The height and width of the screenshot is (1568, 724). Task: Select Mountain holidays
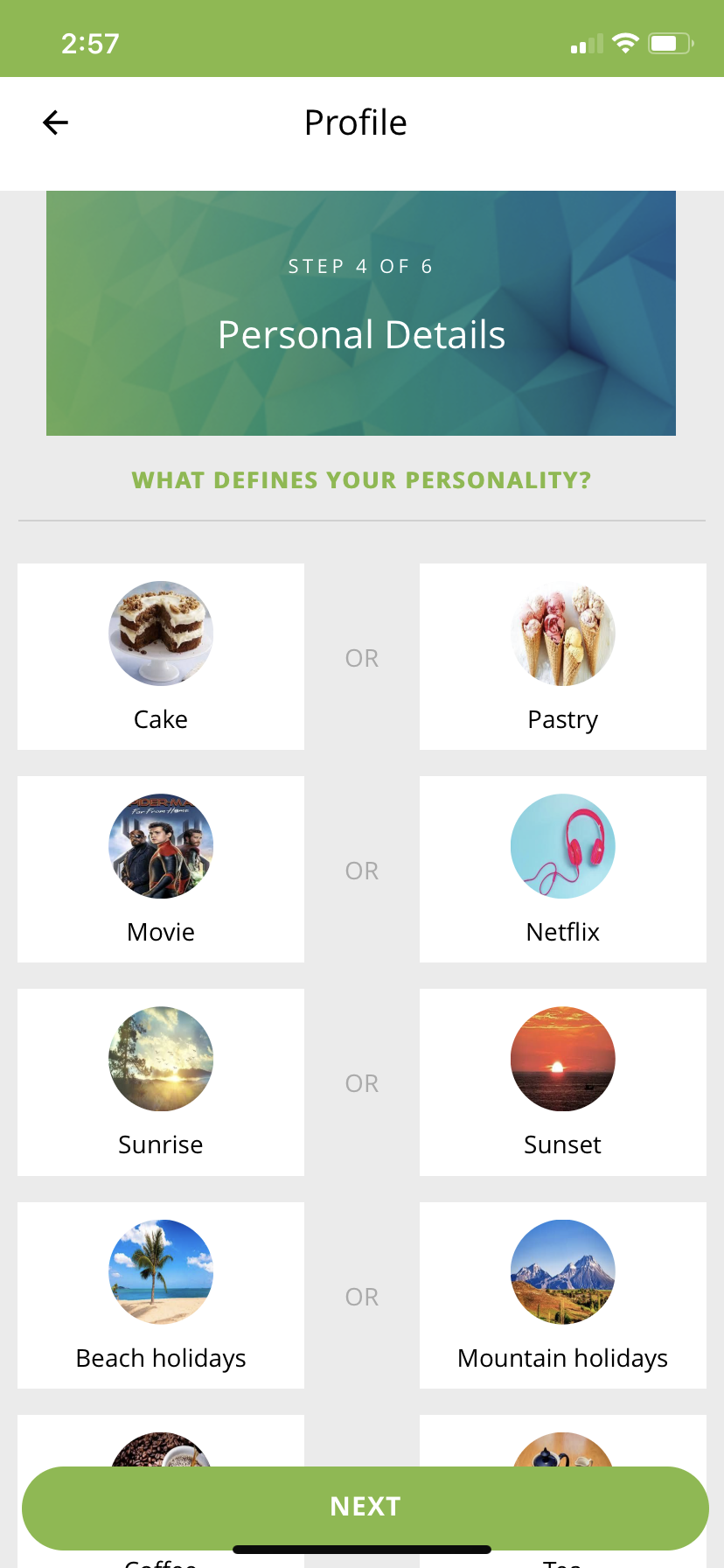[562, 1295]
